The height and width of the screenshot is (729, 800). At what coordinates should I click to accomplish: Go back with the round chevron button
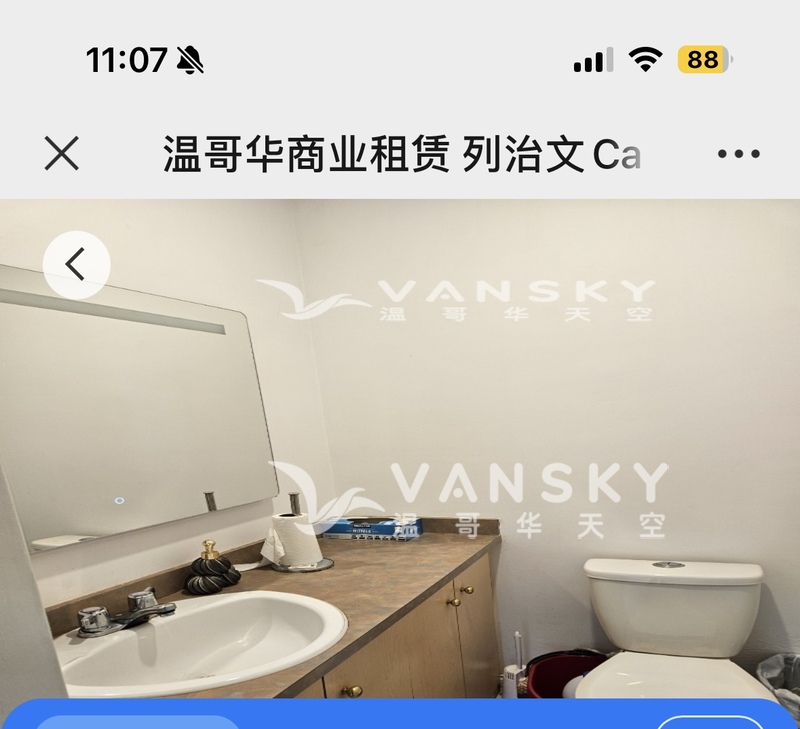[x=76, y=264]
